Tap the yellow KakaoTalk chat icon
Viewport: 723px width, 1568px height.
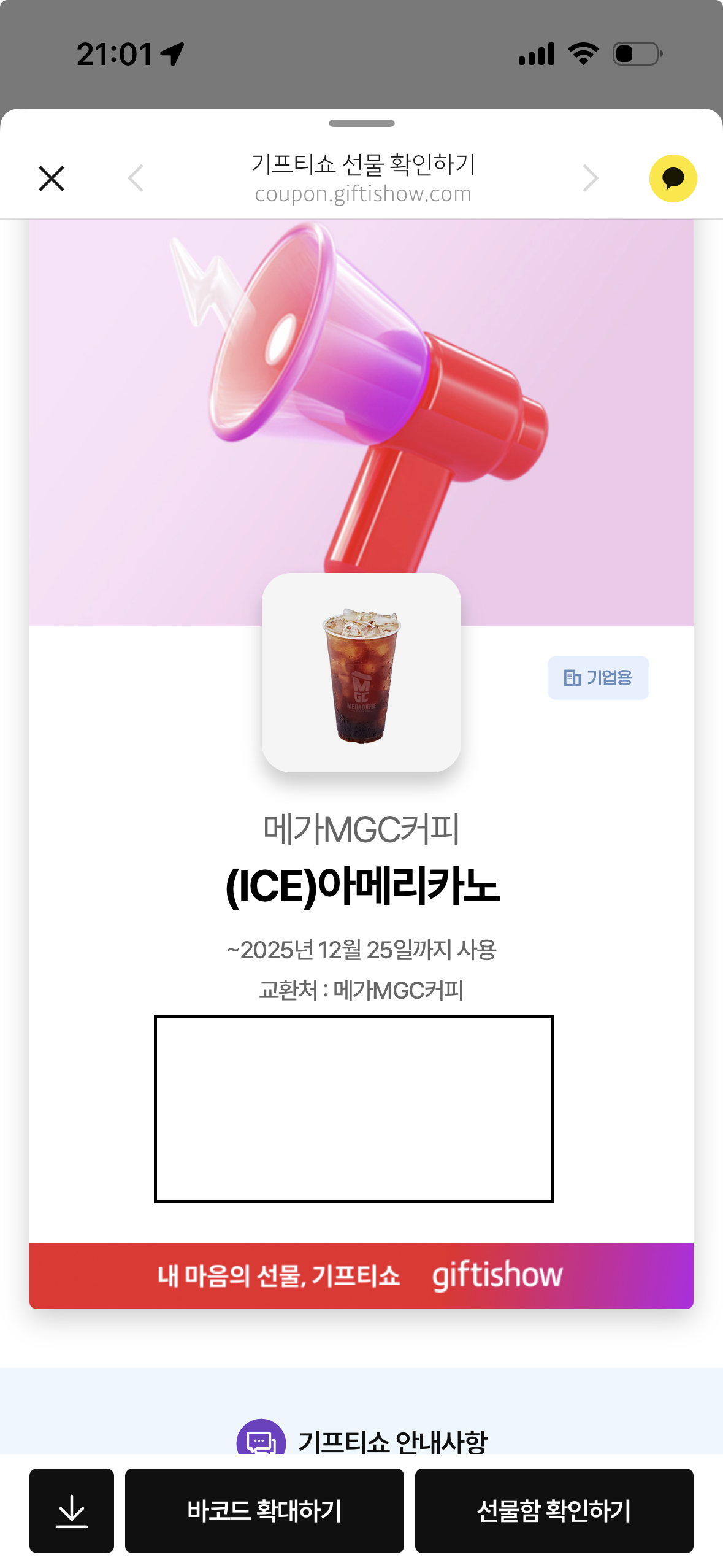tap(673, 179)
